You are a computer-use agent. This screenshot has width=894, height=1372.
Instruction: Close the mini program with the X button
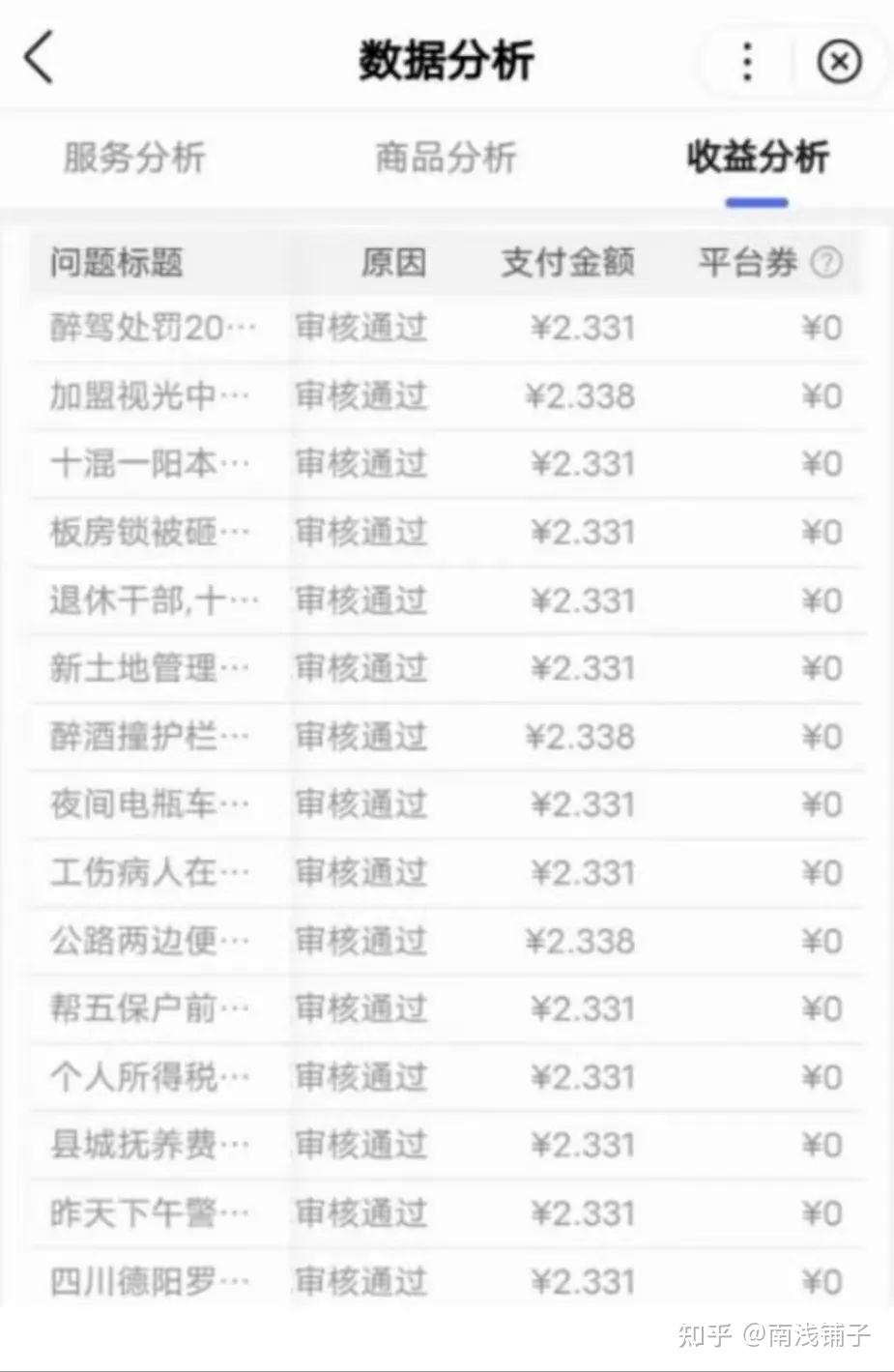(838, 62)
